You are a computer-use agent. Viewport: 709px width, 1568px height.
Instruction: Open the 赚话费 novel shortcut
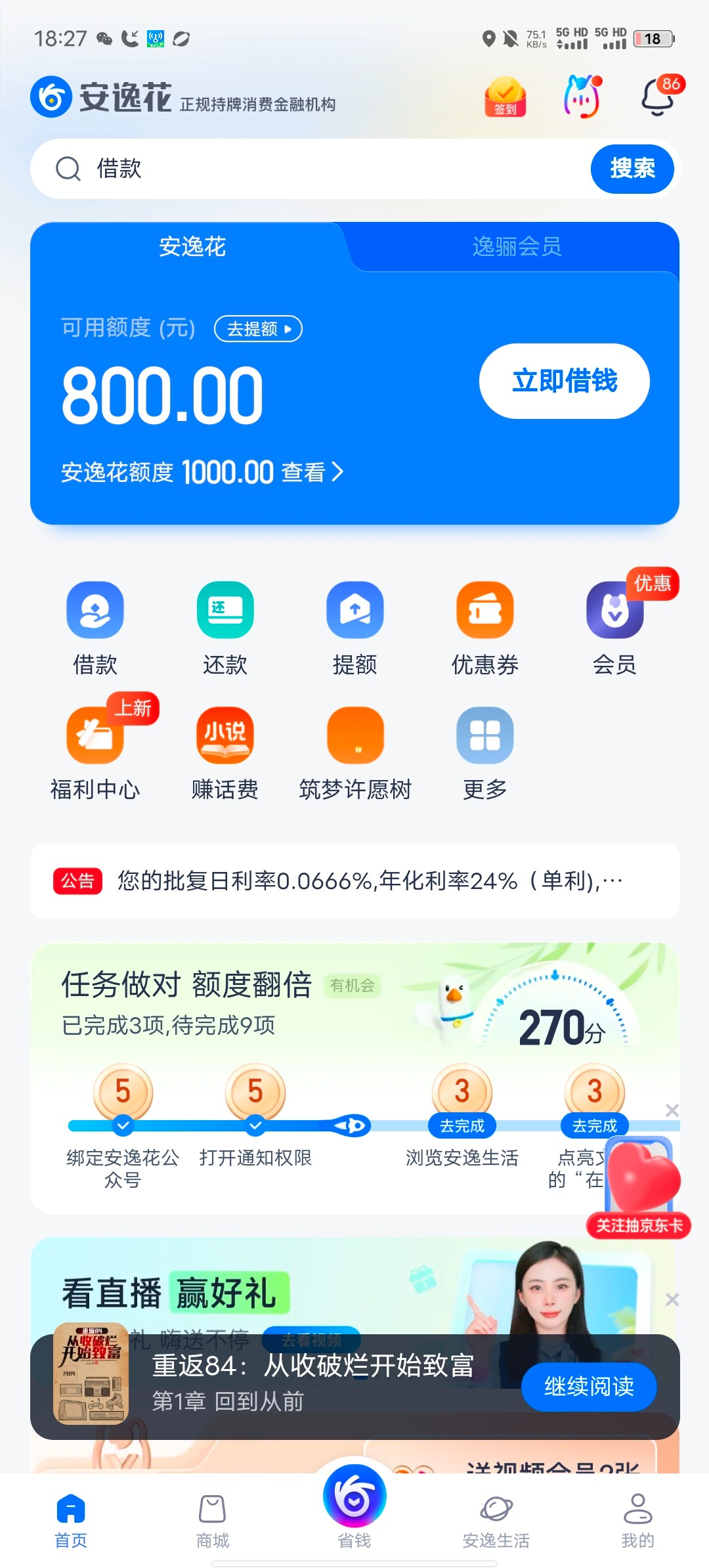(225, 753)
